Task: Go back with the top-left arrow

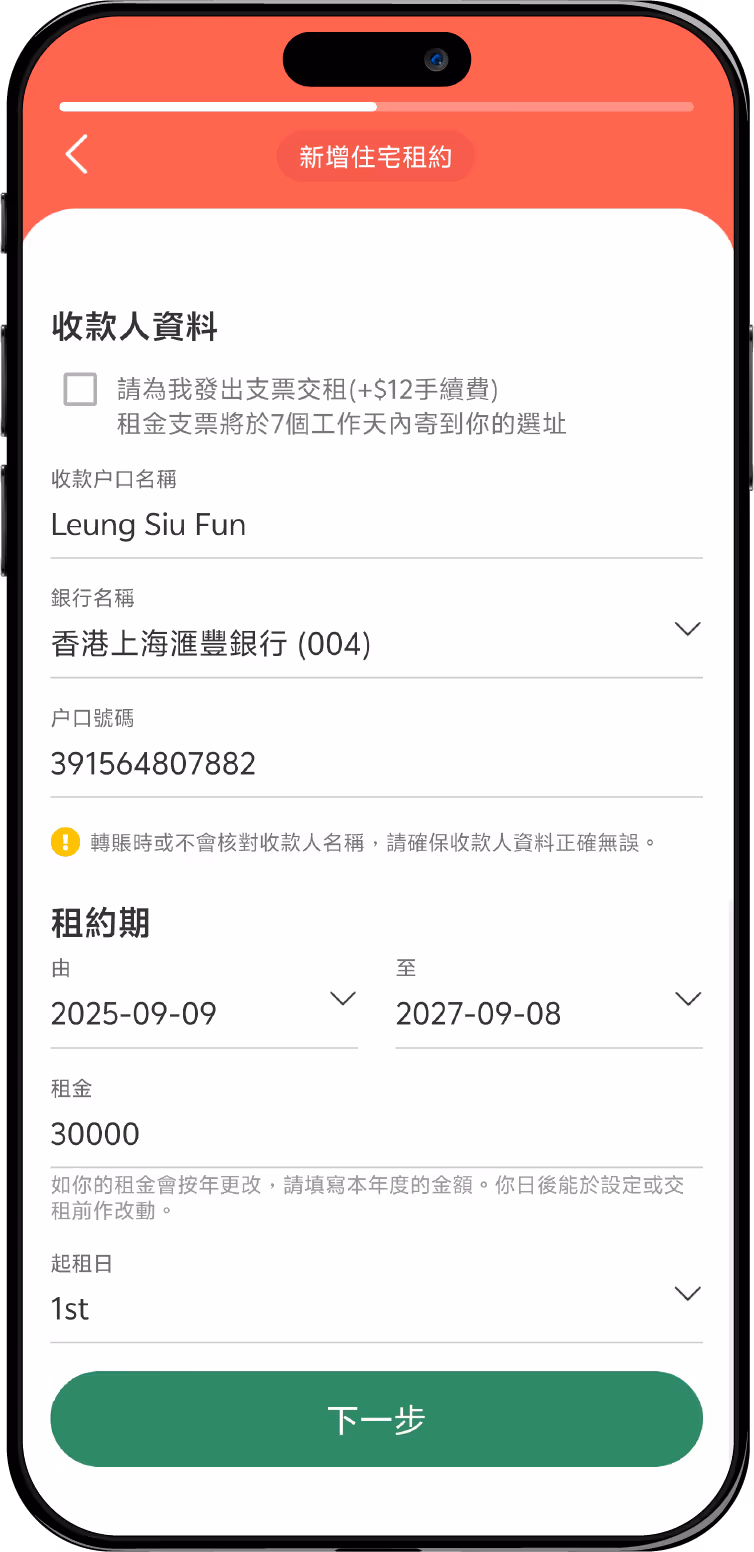Action: 77,155
